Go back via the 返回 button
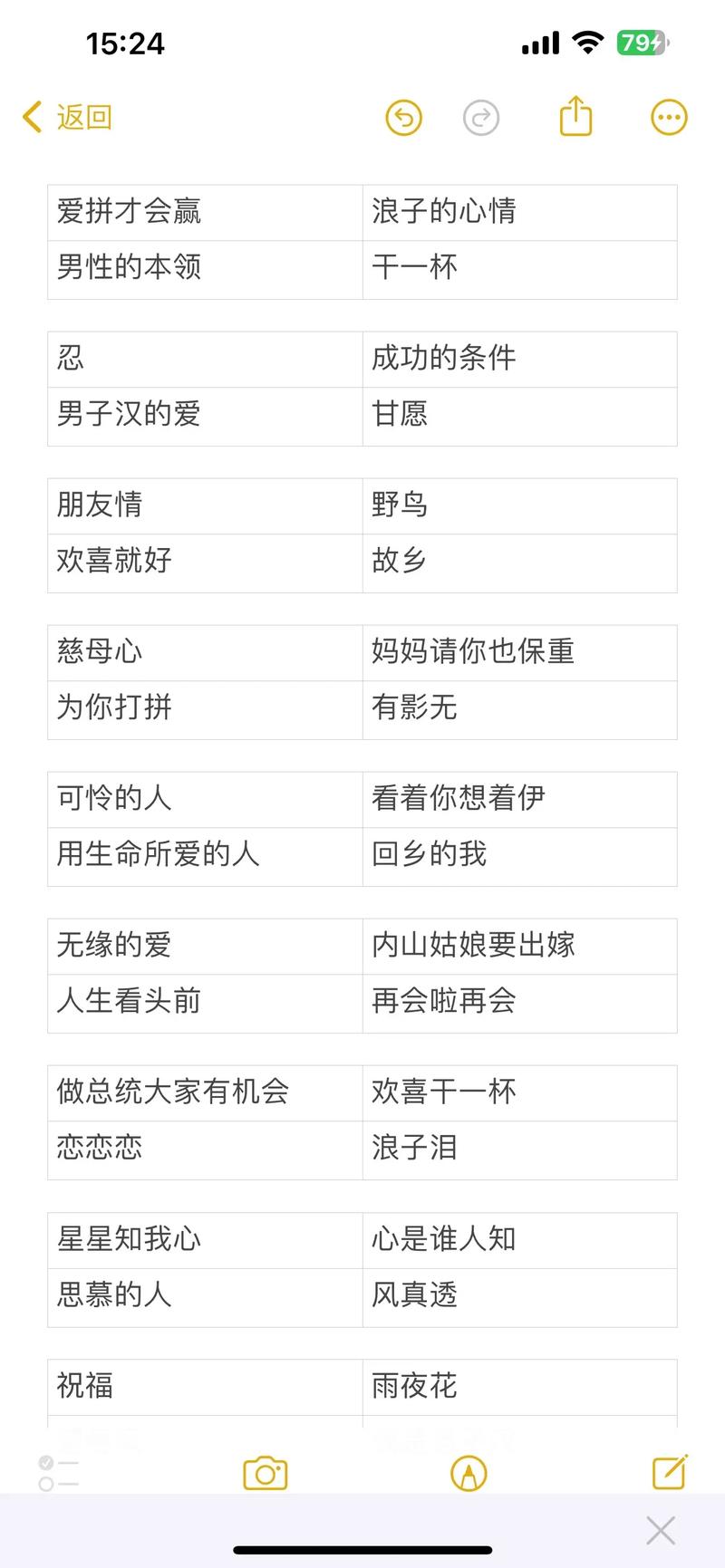The image size is (725, 1568). tap(67, 118)
